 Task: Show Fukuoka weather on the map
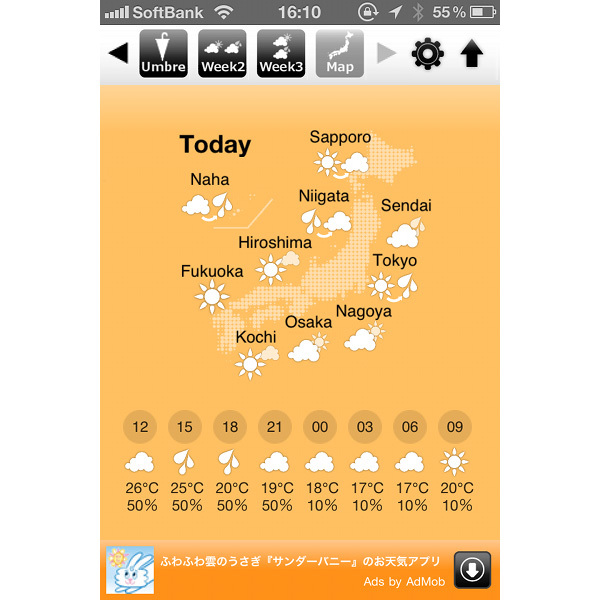[211, 287]
